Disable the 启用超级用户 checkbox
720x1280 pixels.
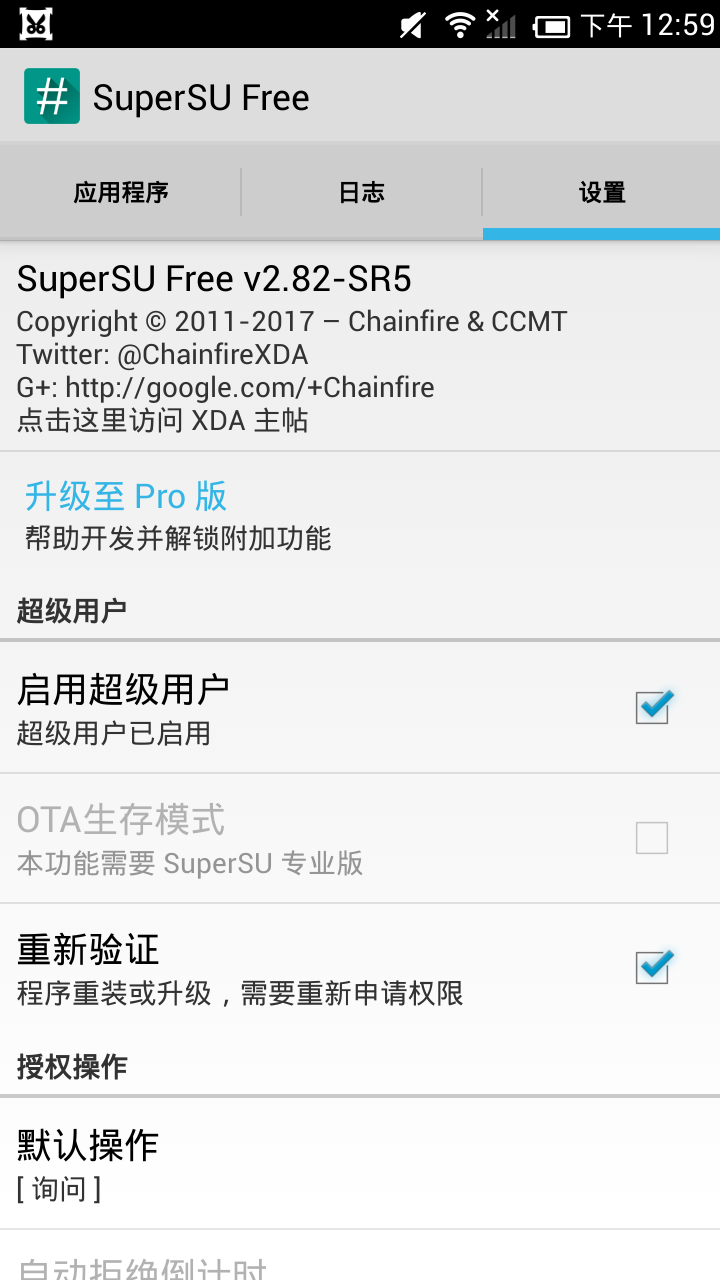pyautogui.click(x=652, y=707)
